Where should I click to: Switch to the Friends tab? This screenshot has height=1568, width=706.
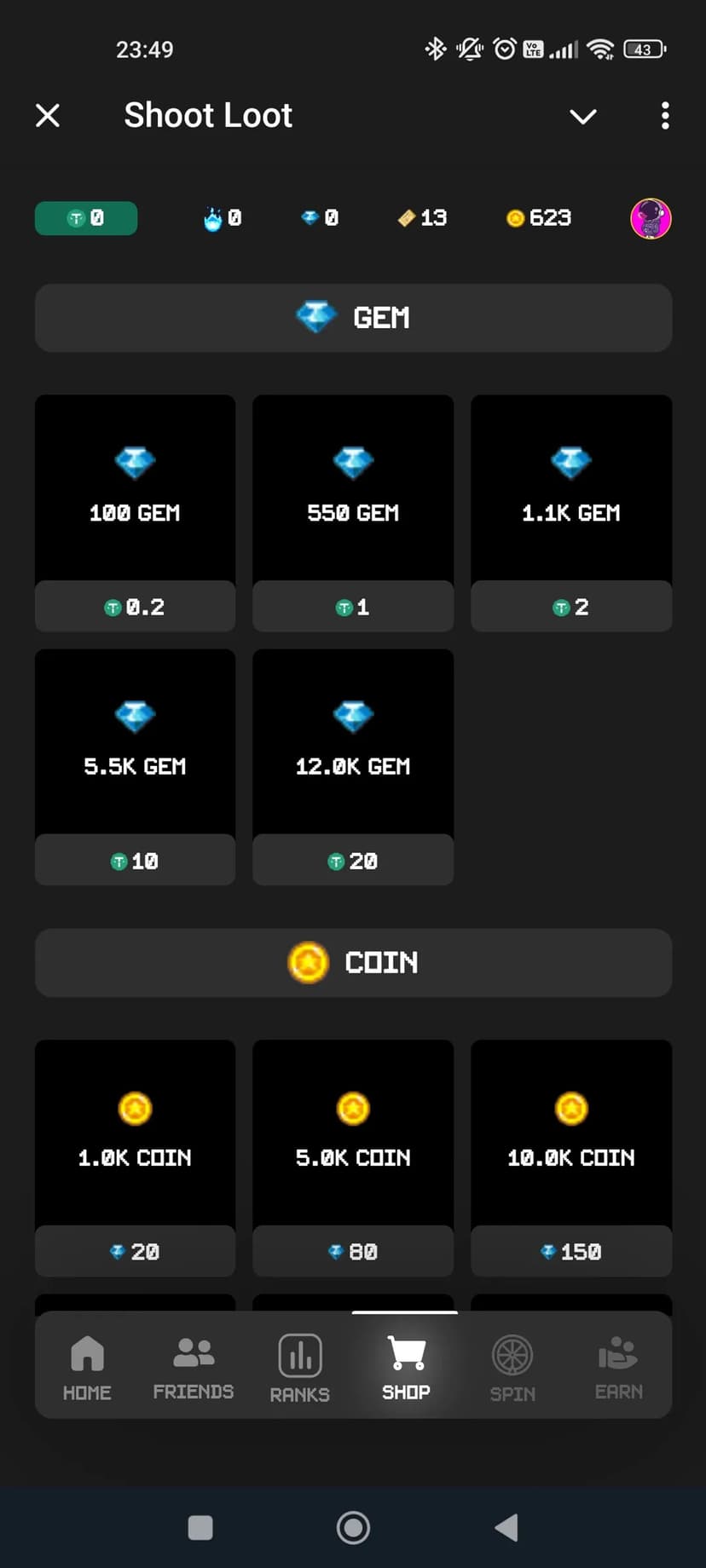(x=194, y=1367)
